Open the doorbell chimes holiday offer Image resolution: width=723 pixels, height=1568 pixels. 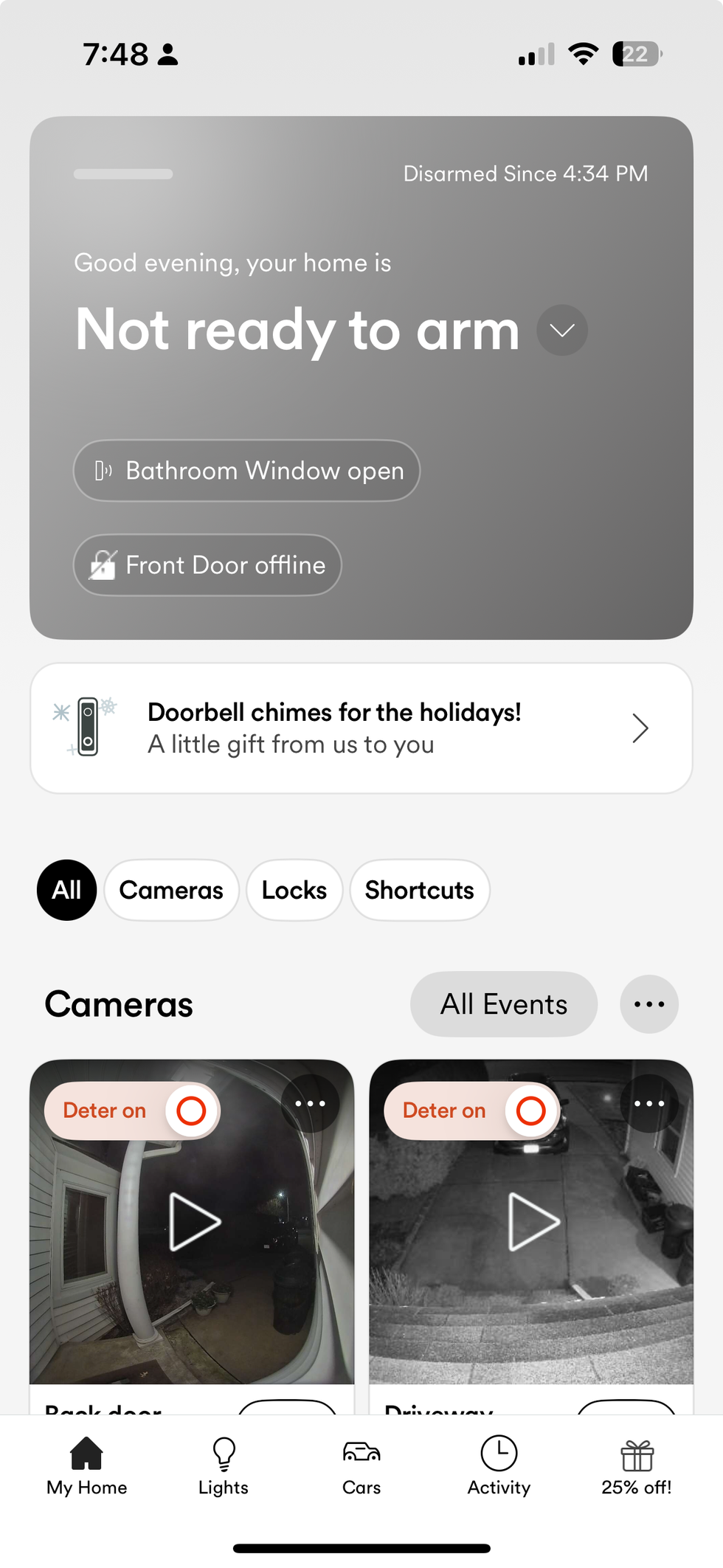click(x=361, y=727)
